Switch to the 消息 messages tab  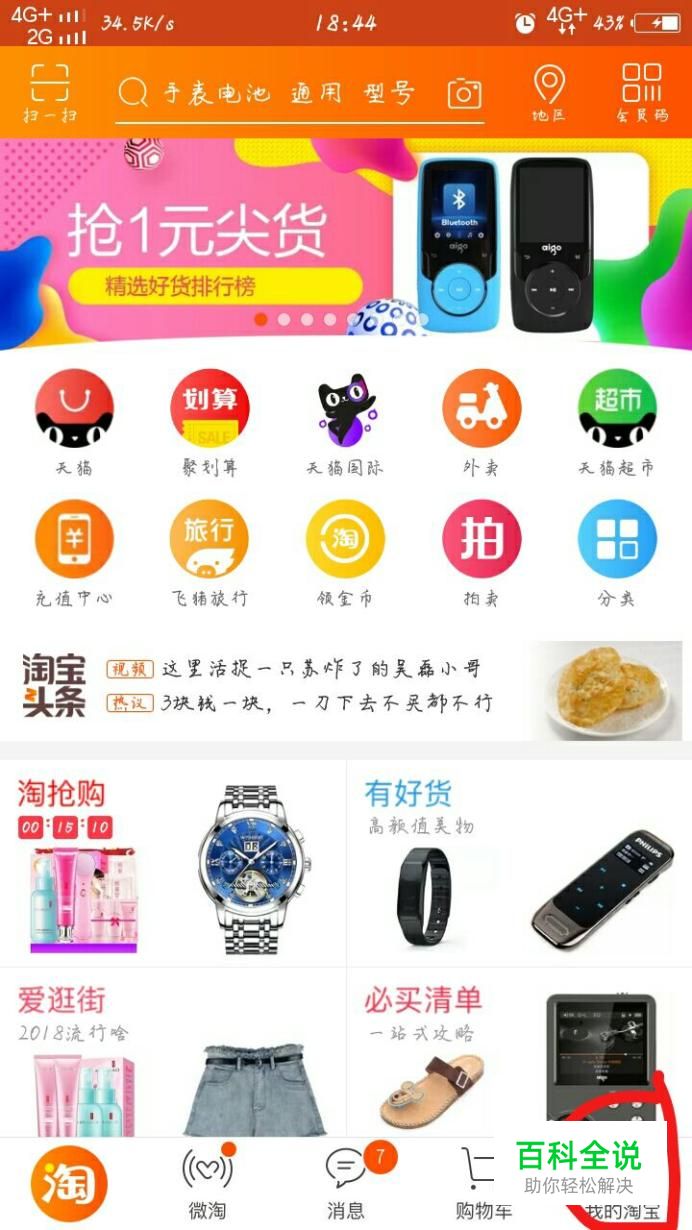point(345,1183)
